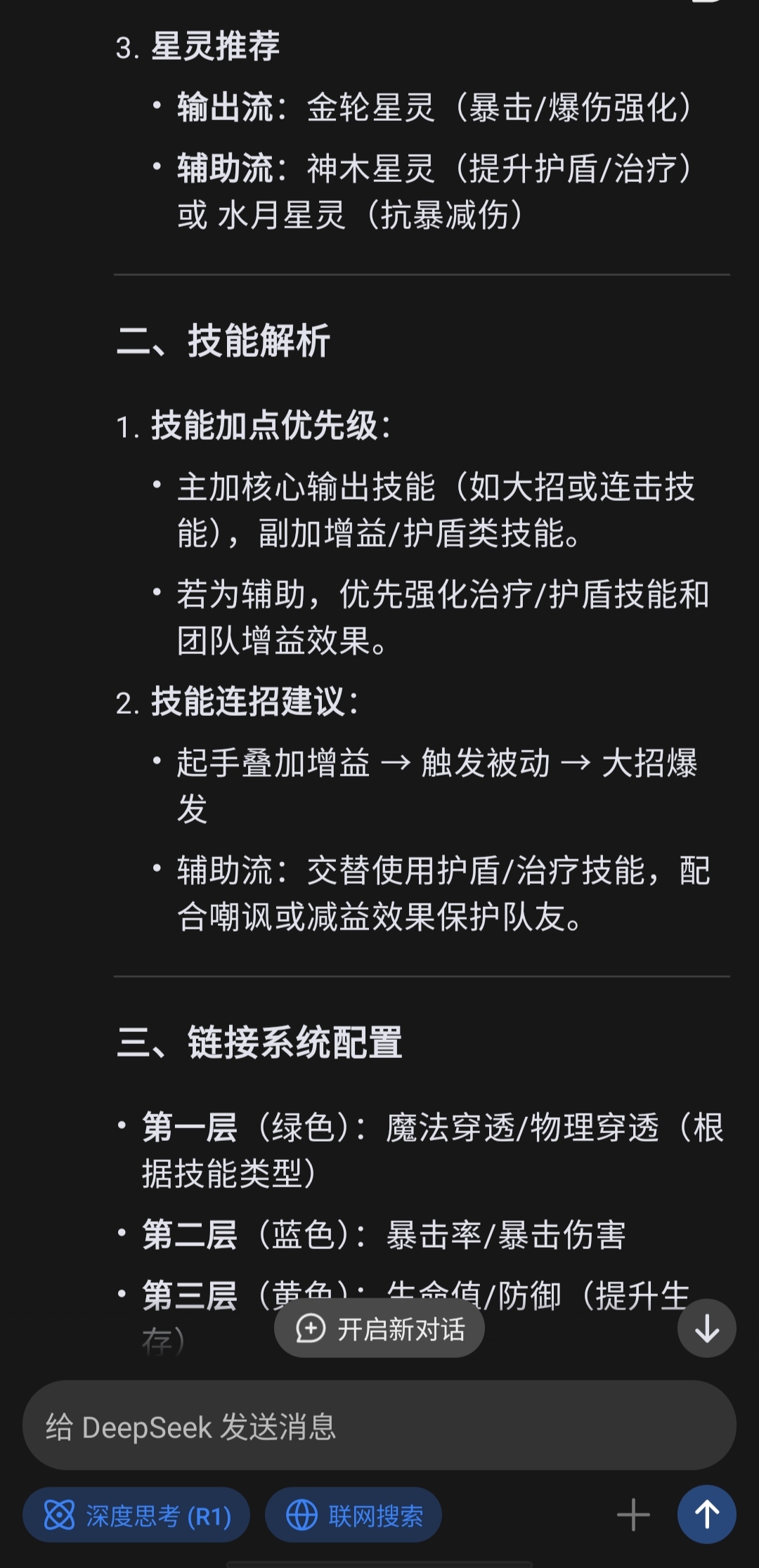This screenshot has height=1568, width=759.
Task: Focus the 给 DeepSeek 发送消息 input field
Action: coord(379,1427)
